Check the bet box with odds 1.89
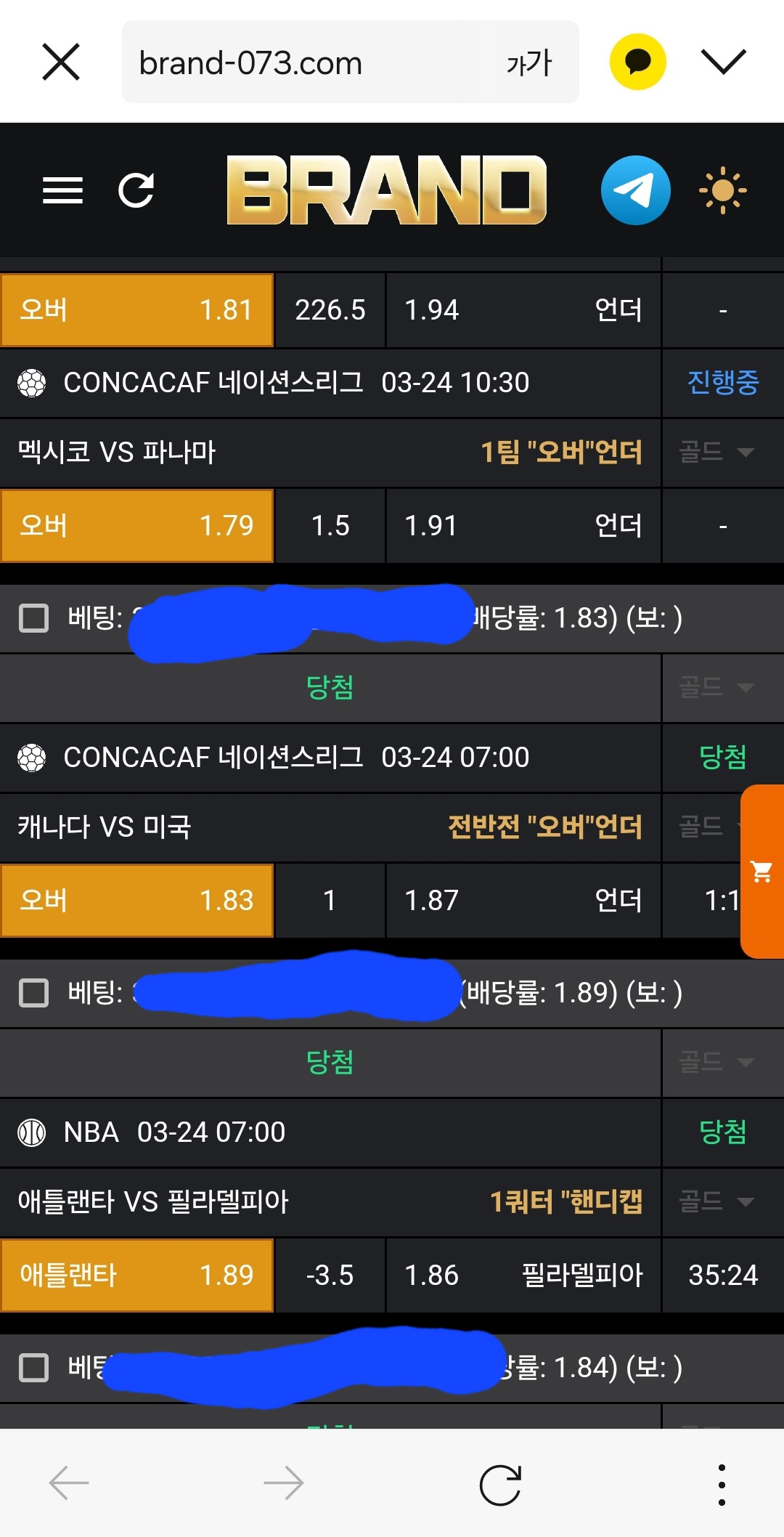Screen dimensions: 784x1537 (x=33, y=993)
